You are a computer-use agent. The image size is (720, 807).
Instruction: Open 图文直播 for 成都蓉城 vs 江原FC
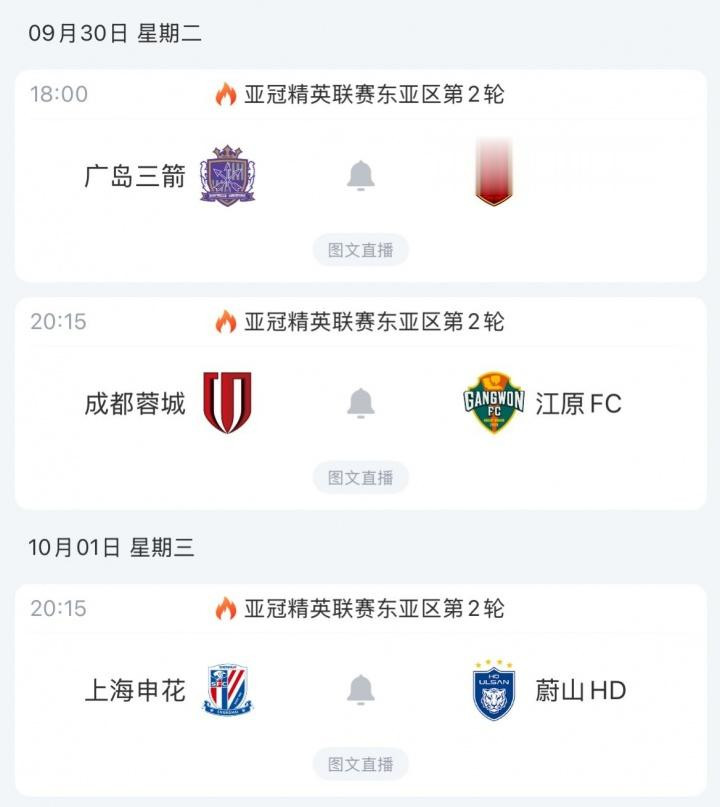click(x=361, y=478)
